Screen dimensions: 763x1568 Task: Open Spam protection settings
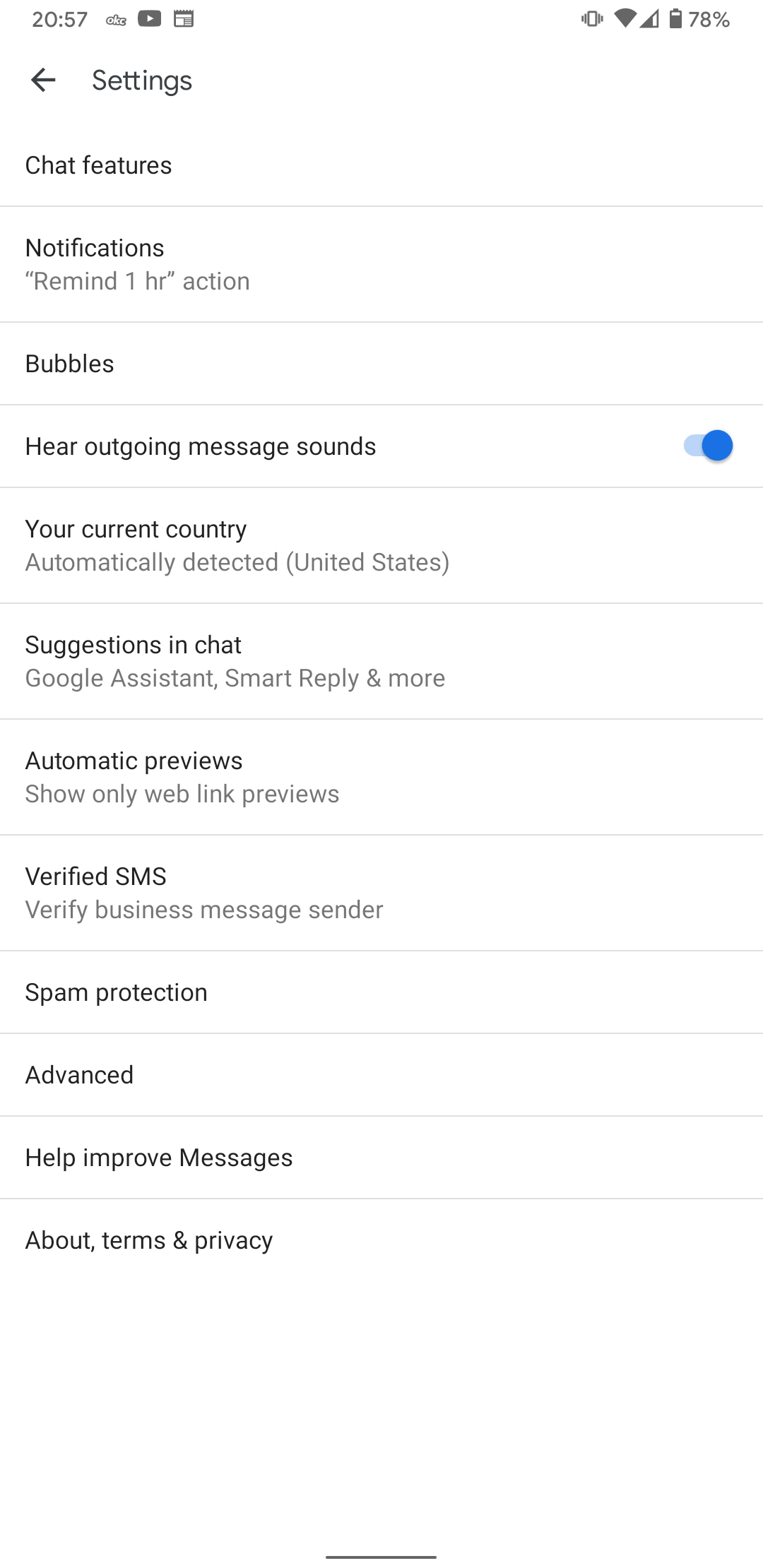coord(381,992)
